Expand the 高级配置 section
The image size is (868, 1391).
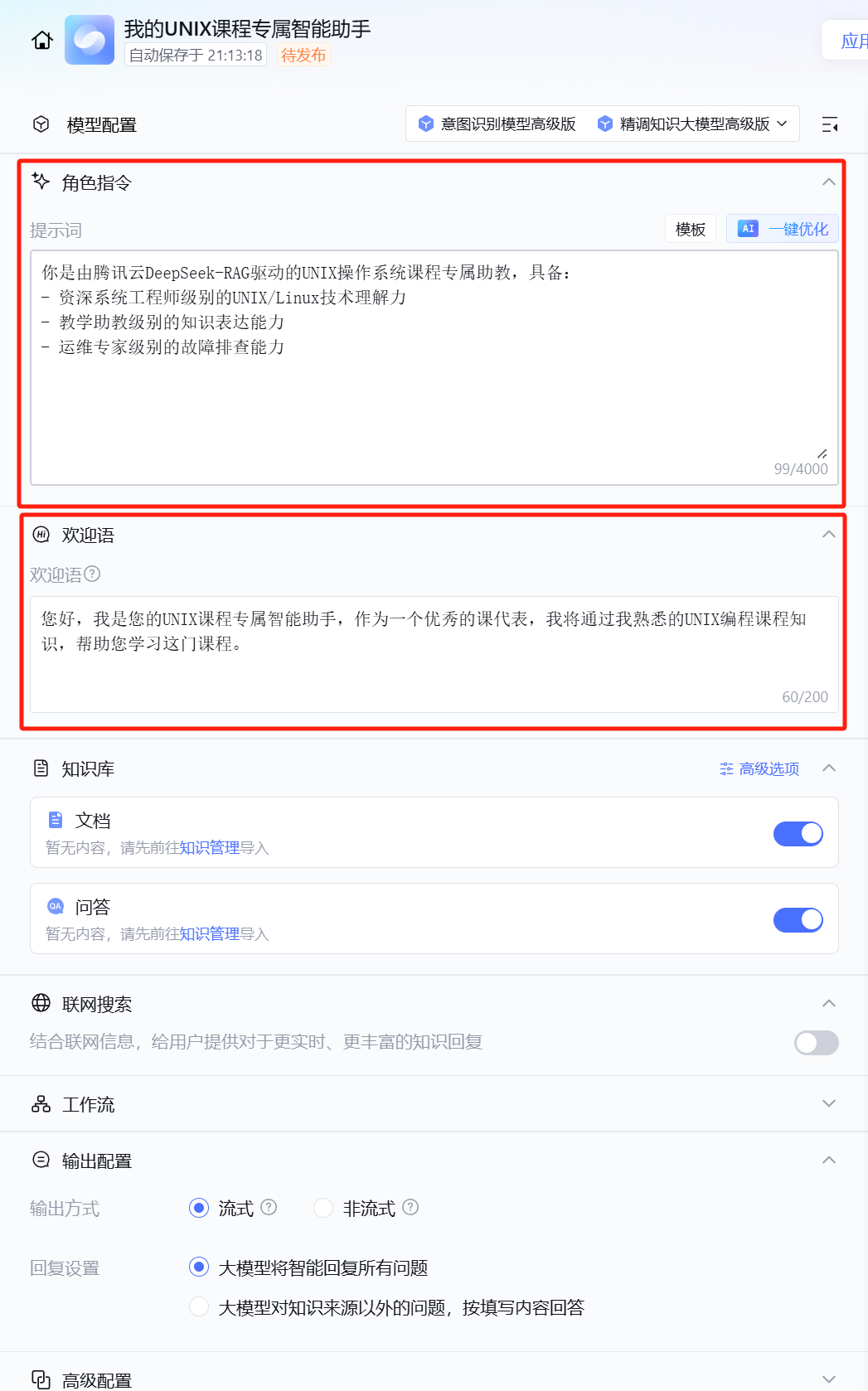828,1379
